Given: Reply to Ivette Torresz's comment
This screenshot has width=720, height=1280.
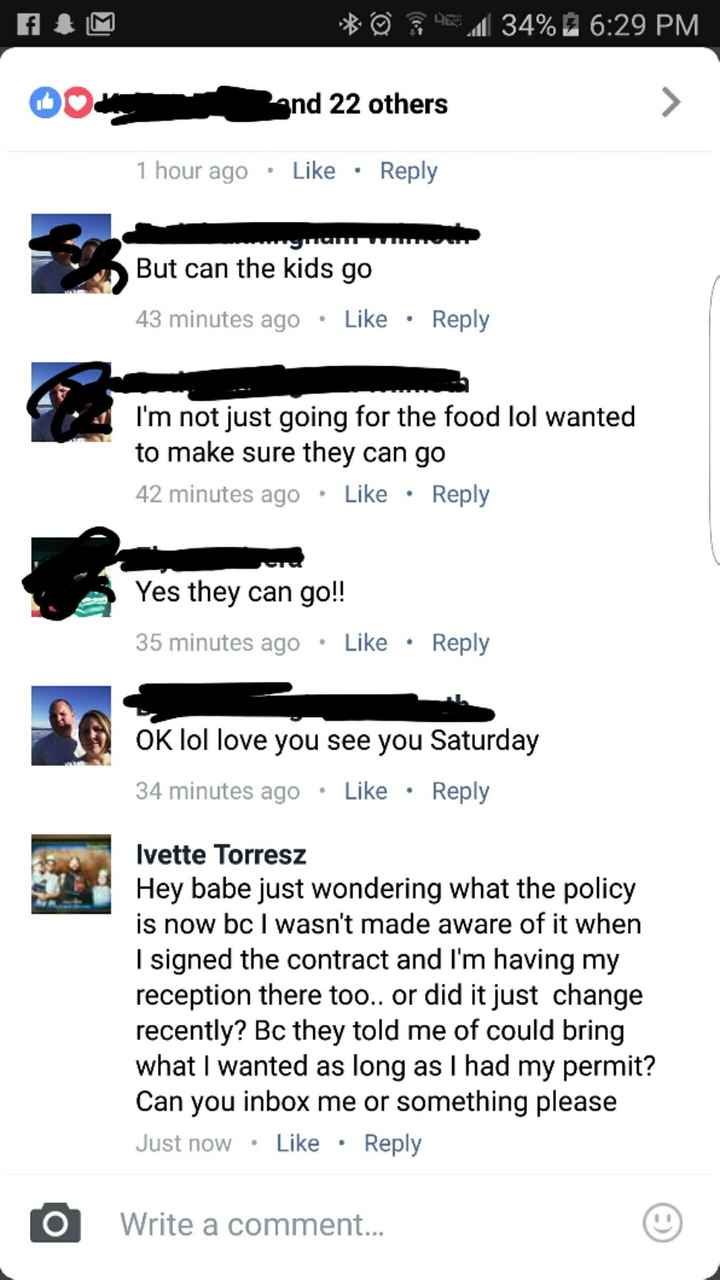Looking at the screenshot, I should [392, 1143].
